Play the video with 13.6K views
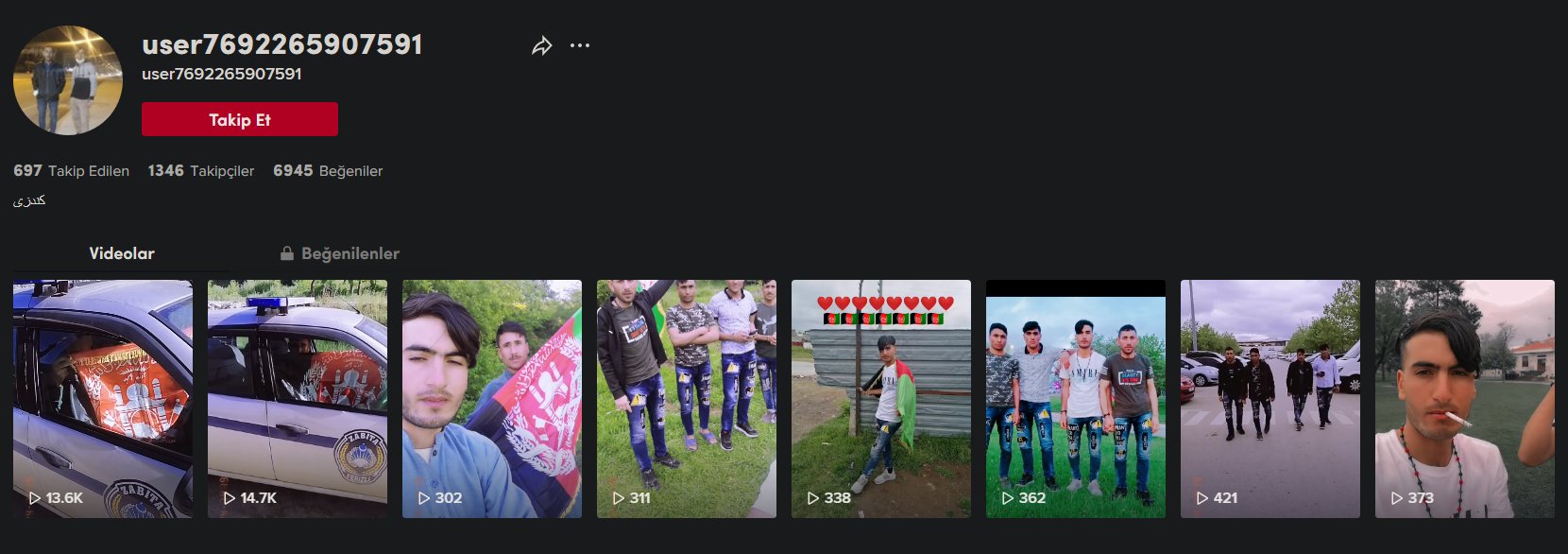 tap(103, 398)
